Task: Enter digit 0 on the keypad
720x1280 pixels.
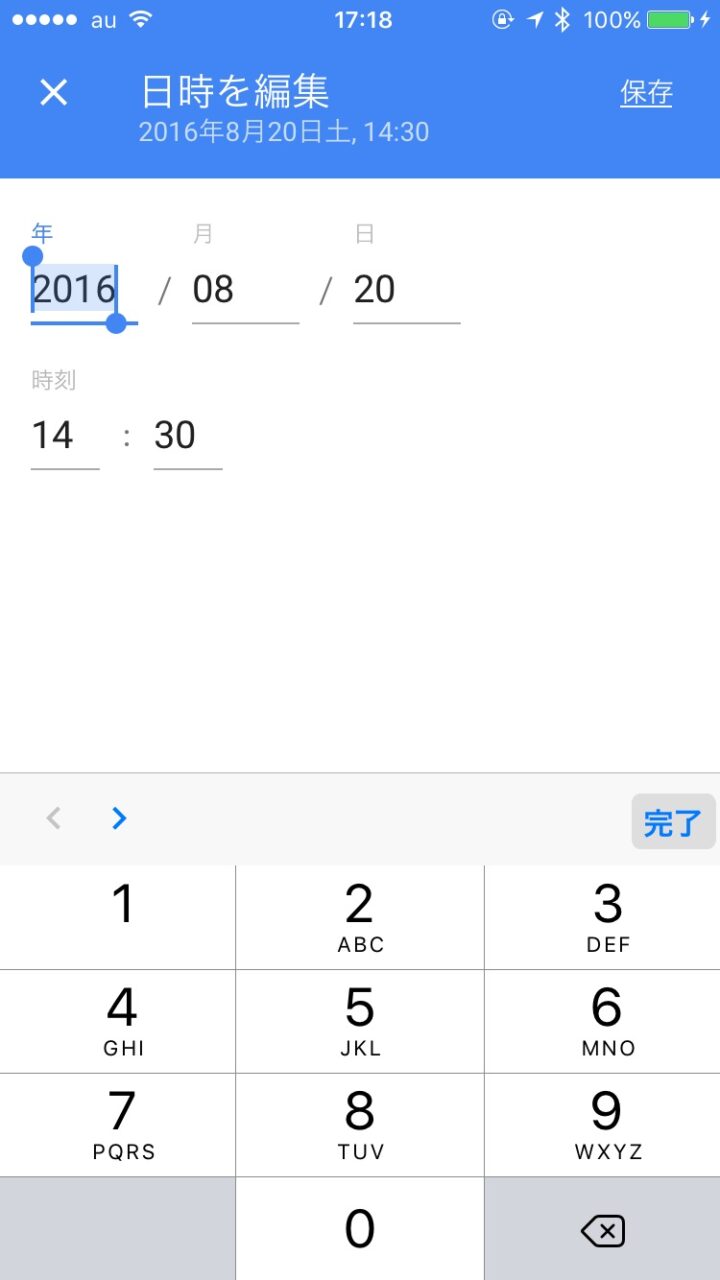Action: point(360,1229)
